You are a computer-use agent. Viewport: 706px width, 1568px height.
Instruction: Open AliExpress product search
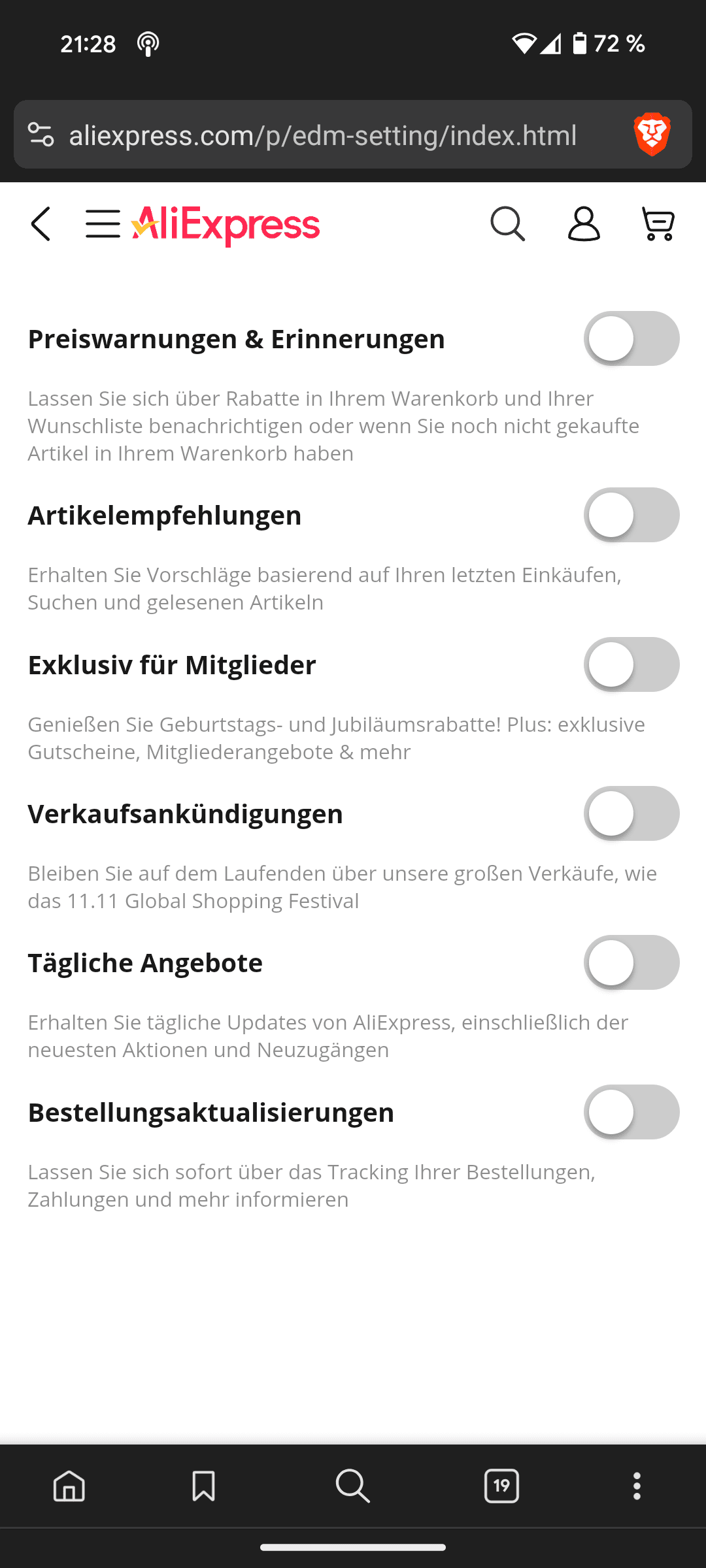[x=508, y=224]
